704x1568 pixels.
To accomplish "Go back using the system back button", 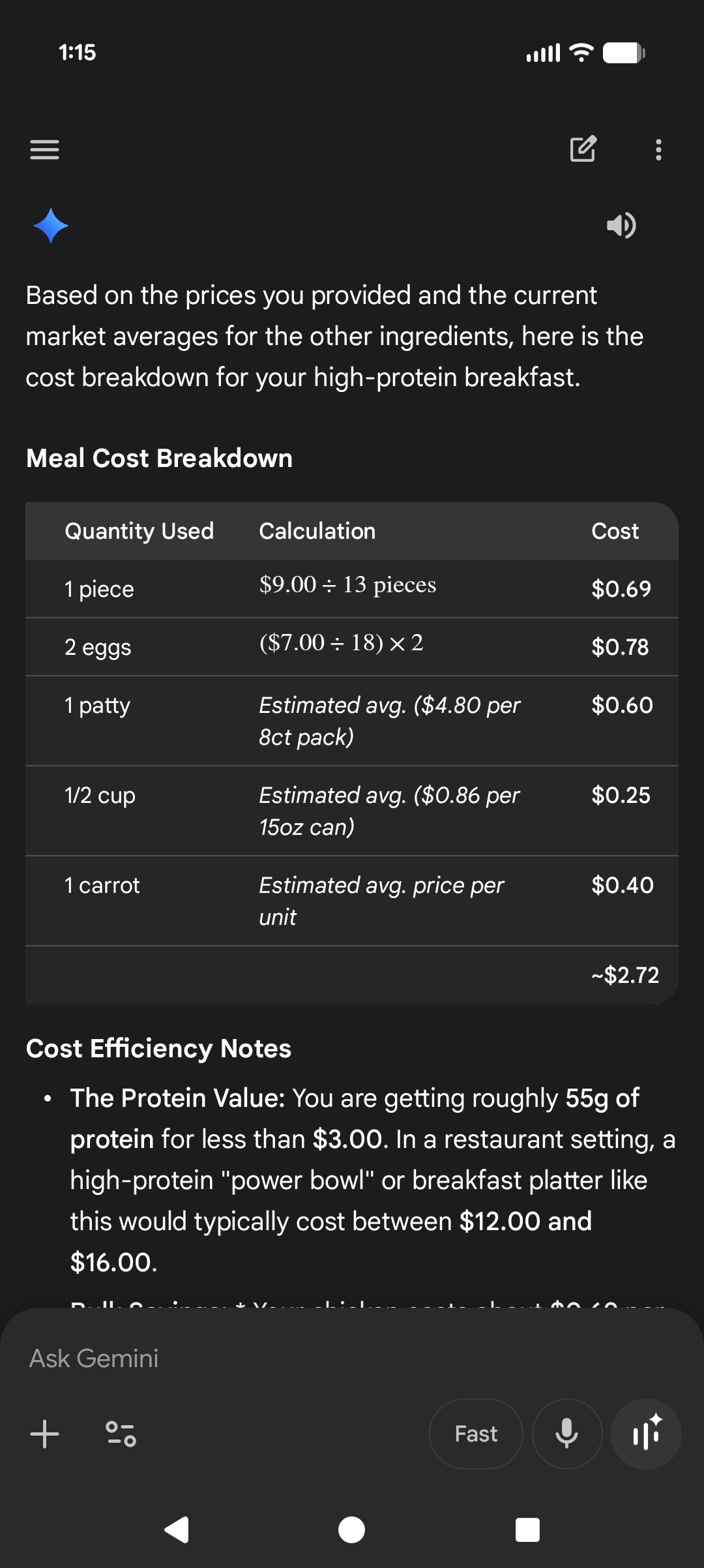I will [x=177, y=1530].
